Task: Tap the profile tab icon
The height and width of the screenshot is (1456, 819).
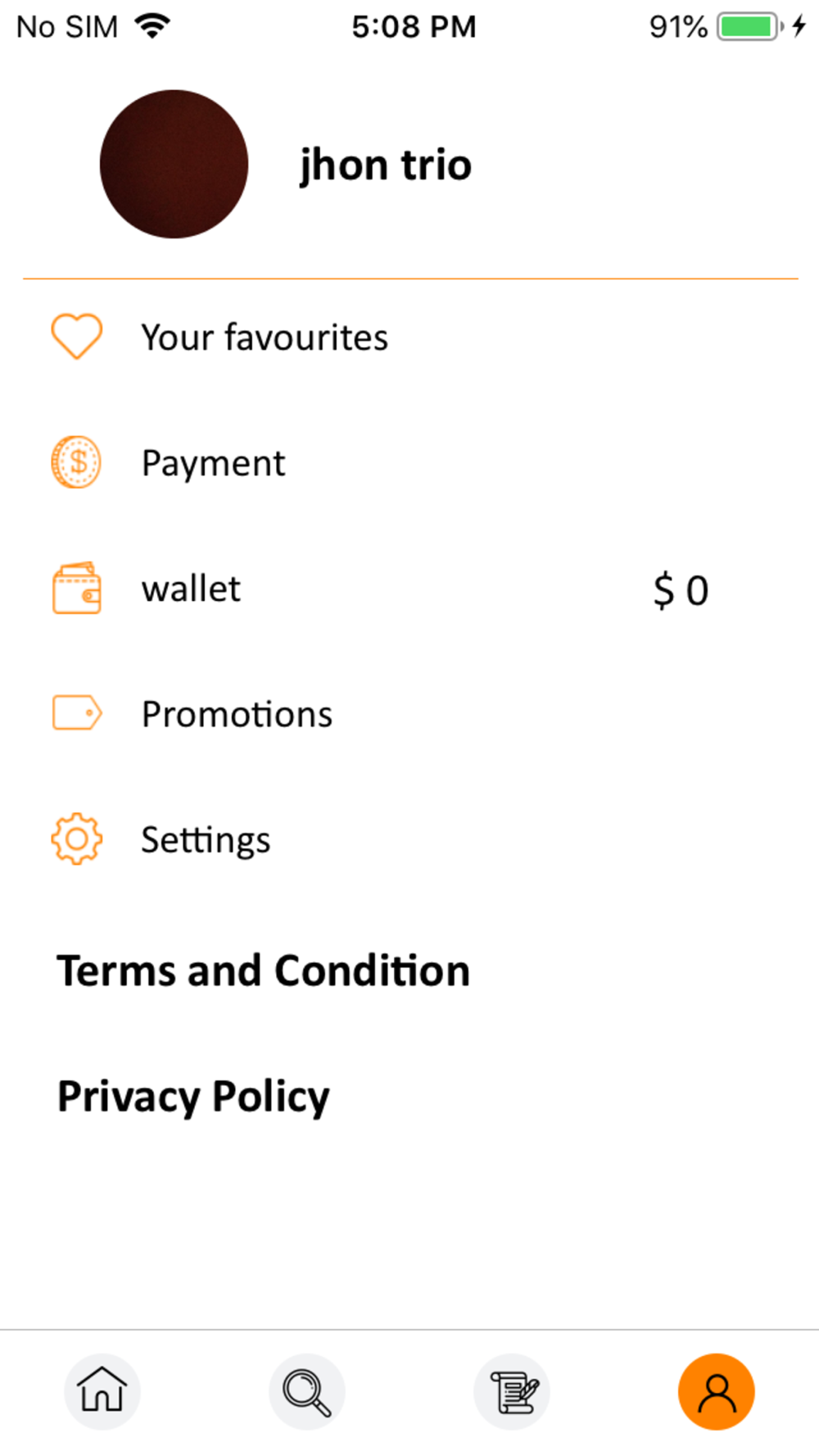Action: click(717, 1391)
